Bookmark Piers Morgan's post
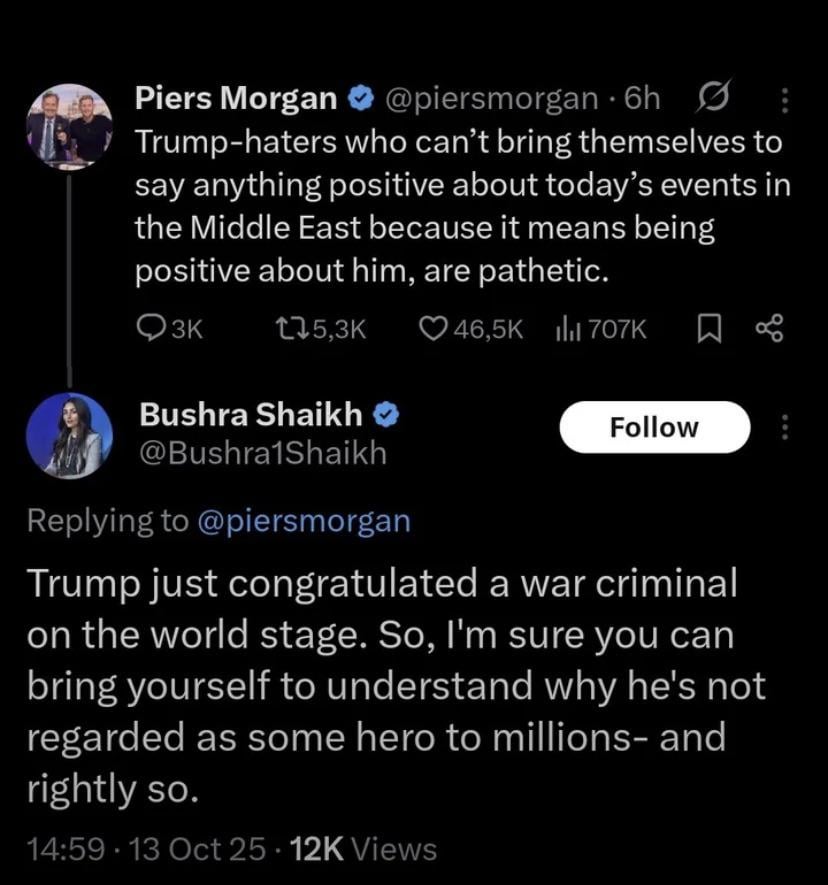828x885 pixels. click(x=706, y=329)
